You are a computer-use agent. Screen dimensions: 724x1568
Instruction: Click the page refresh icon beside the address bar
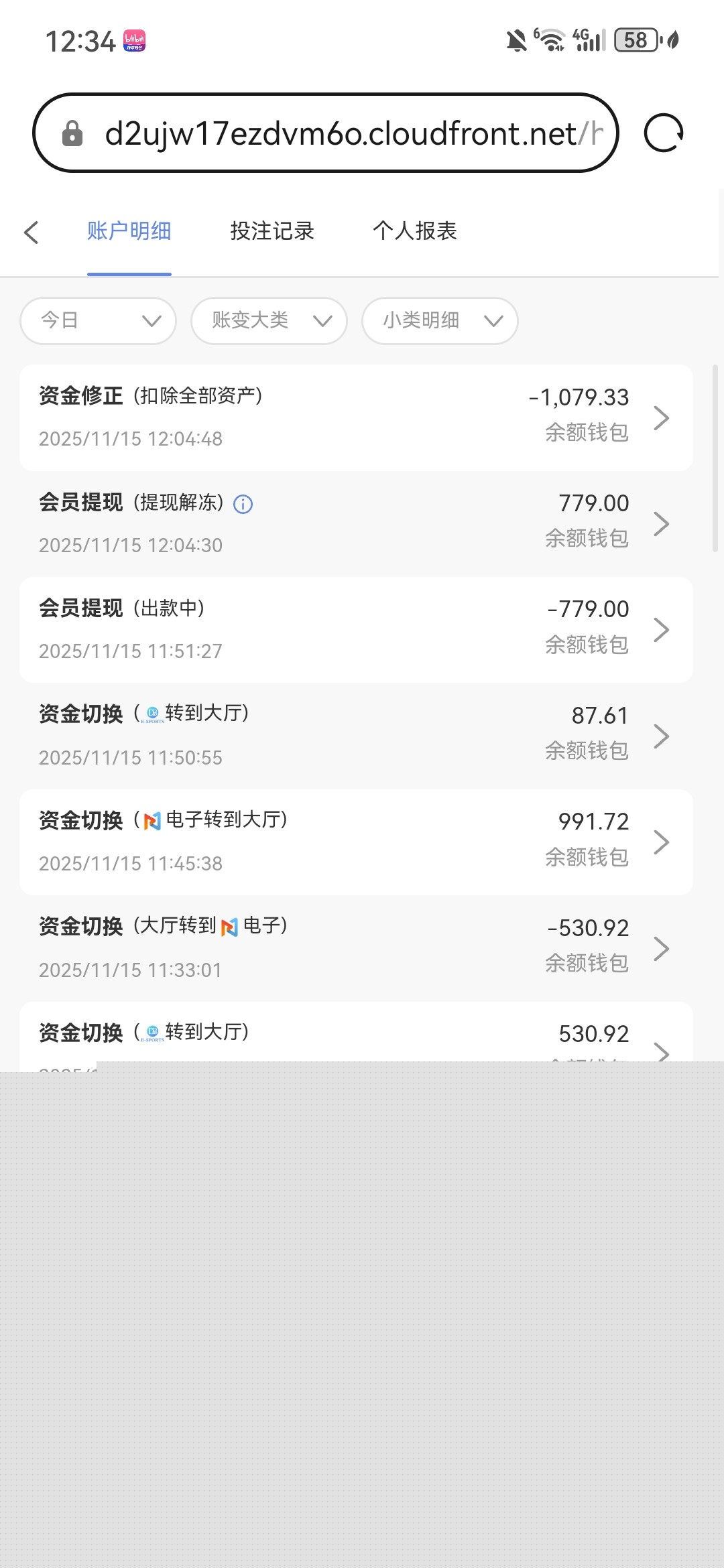pos(664,132)
